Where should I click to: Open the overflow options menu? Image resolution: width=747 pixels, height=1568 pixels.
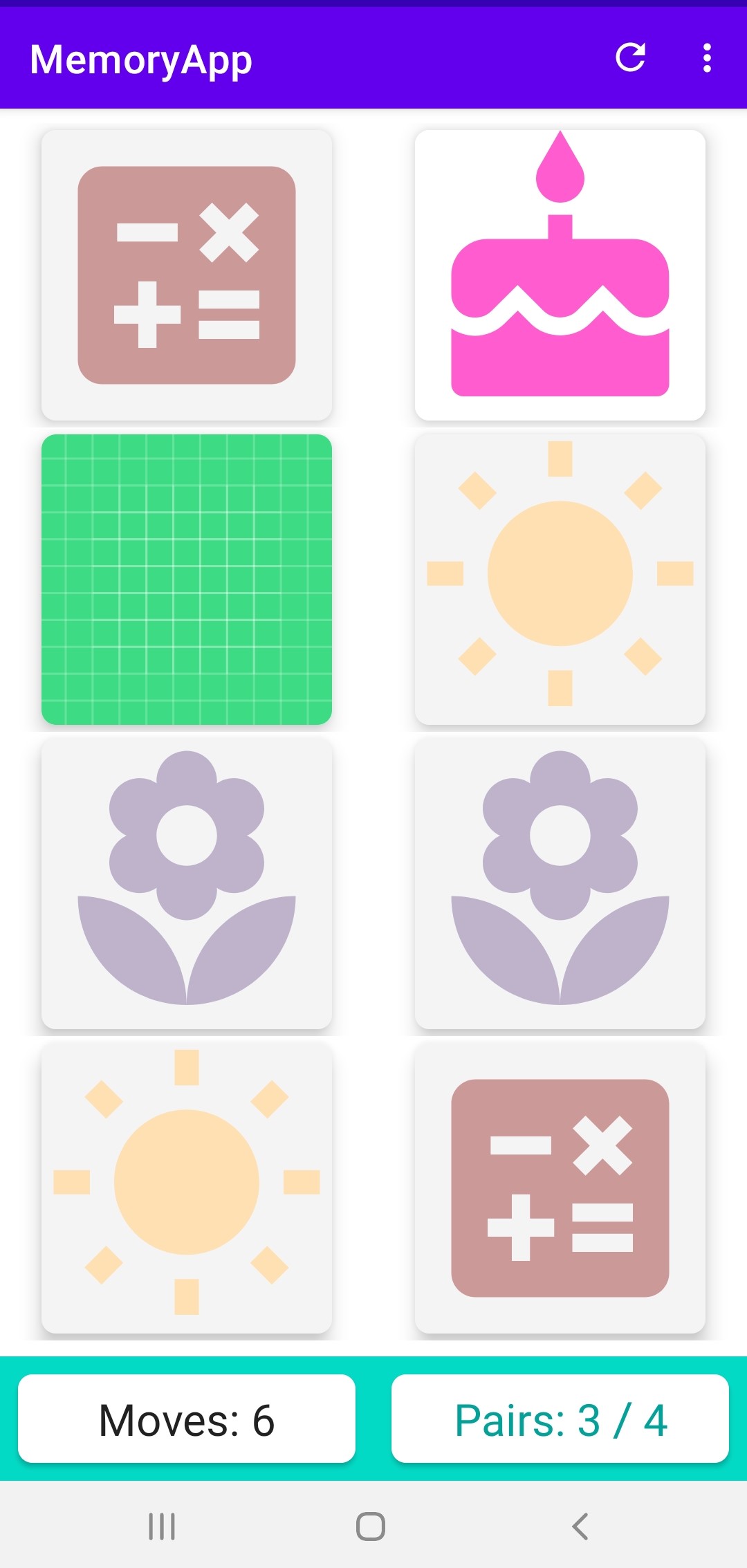coord(707,59)
